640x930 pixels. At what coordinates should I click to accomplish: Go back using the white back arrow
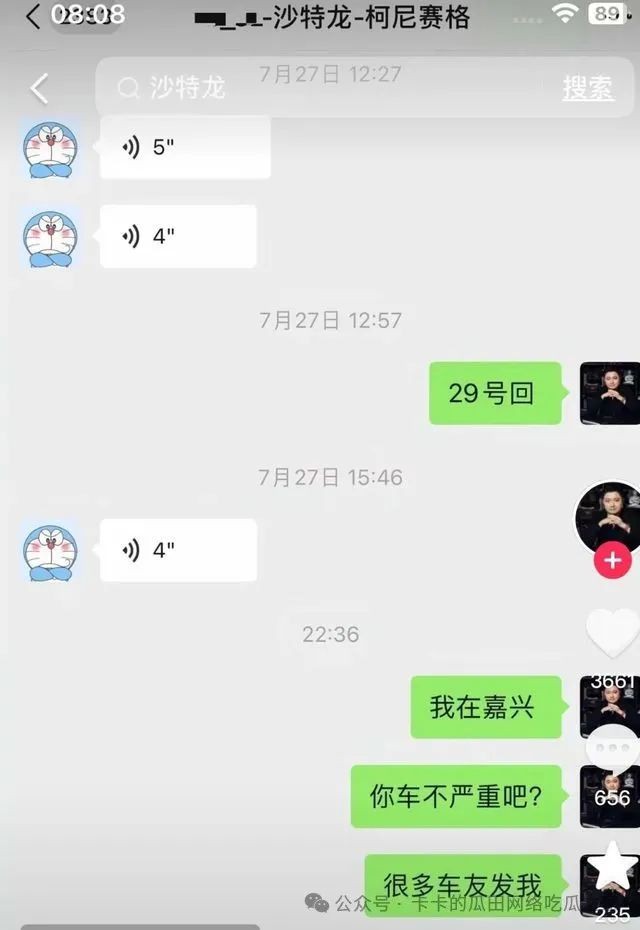[39, 88]
